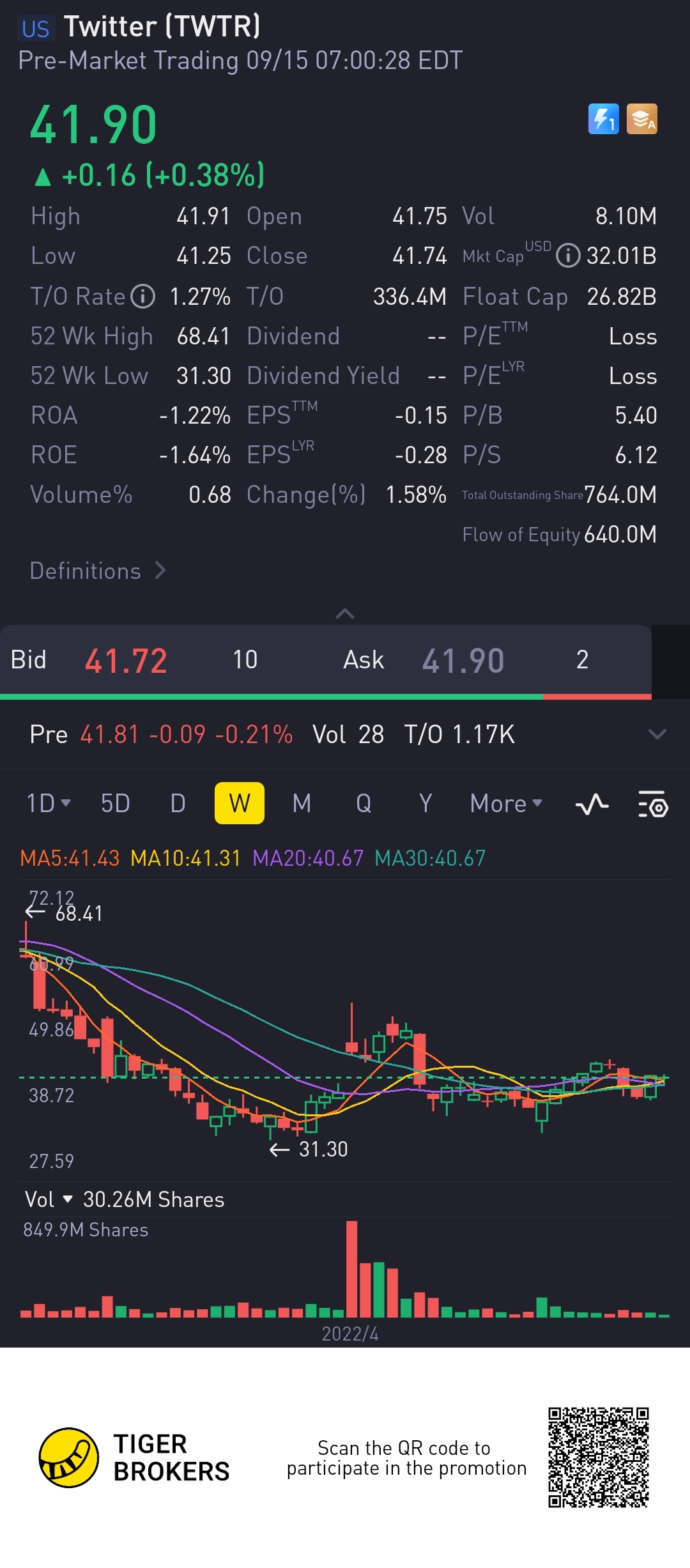Open the More timeframes dropdown

pos(505,803)
